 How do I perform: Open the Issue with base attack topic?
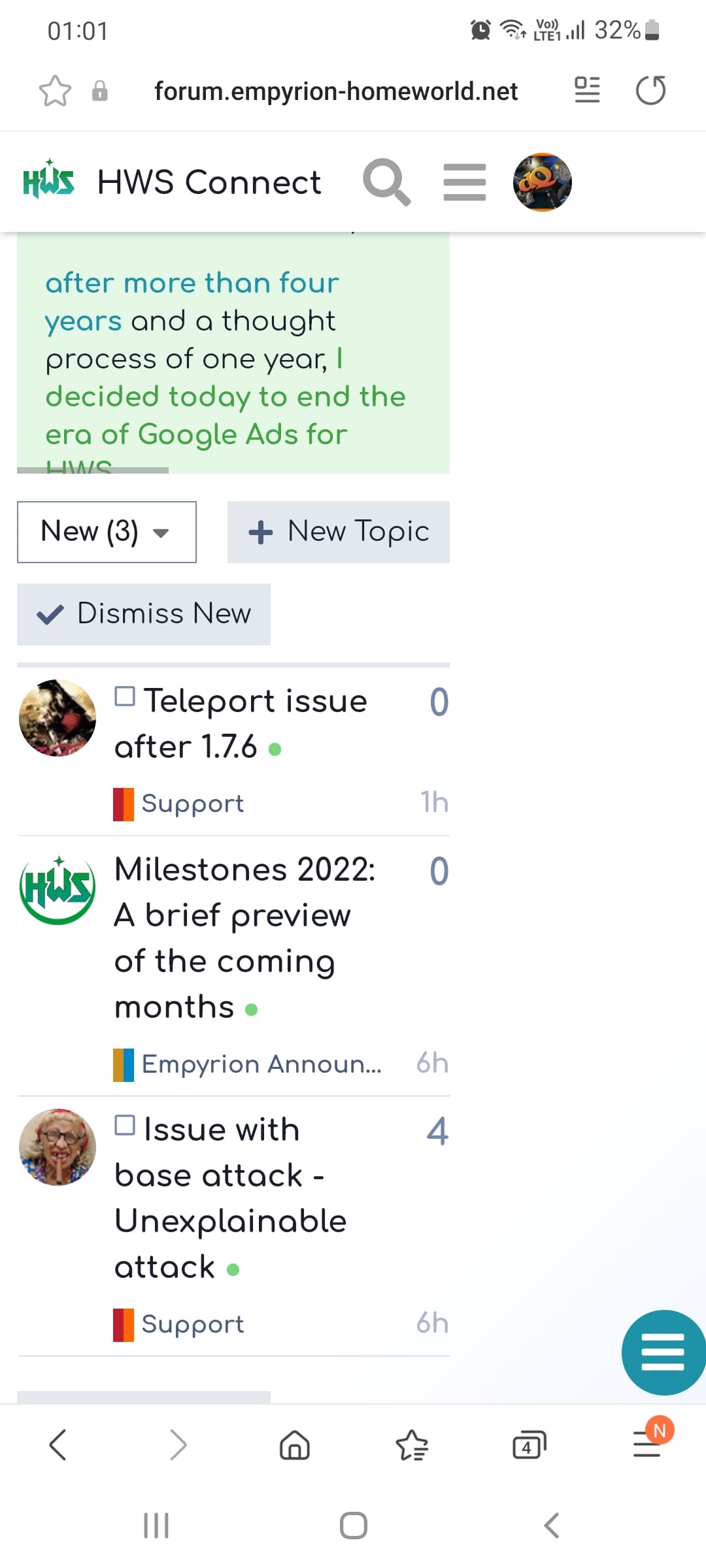230,1198
